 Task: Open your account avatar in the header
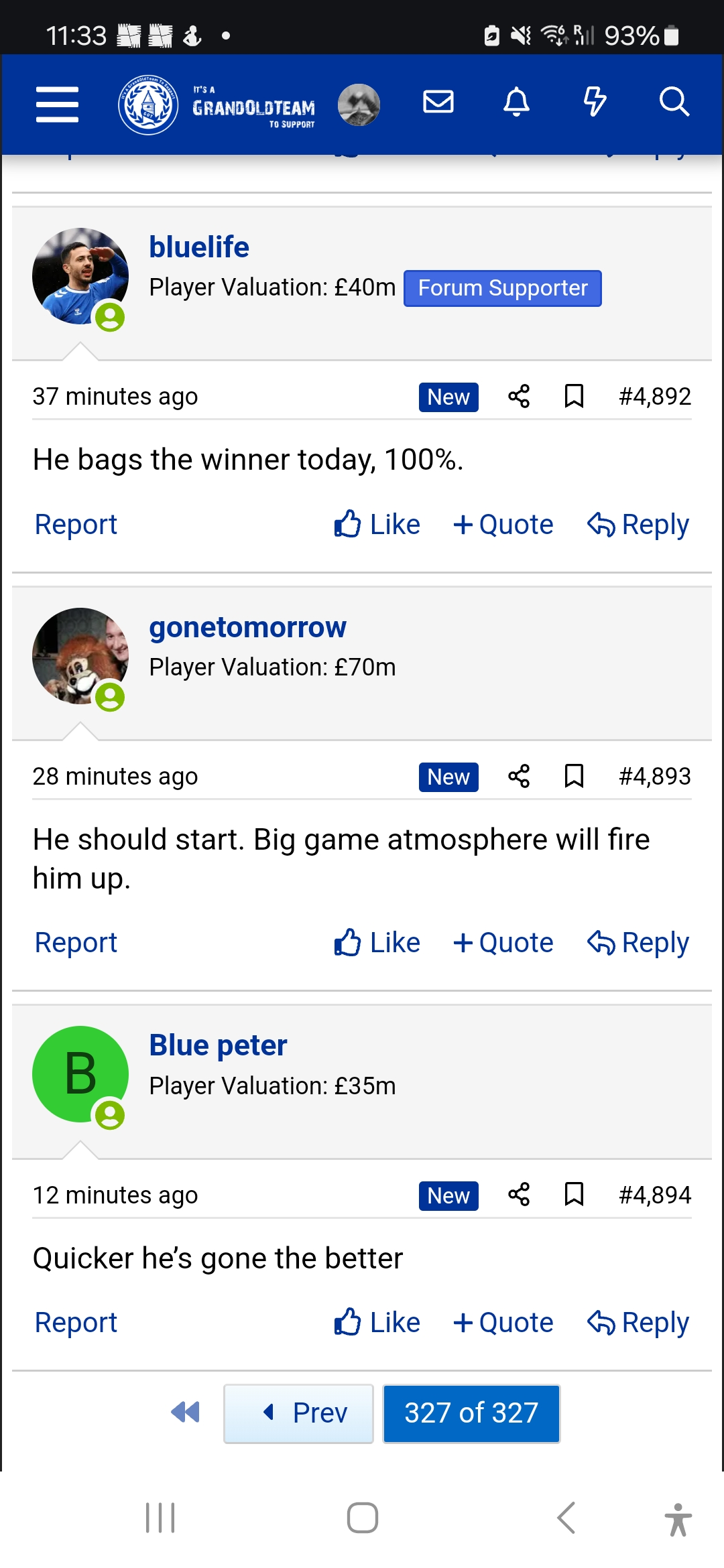coord(359,105)
